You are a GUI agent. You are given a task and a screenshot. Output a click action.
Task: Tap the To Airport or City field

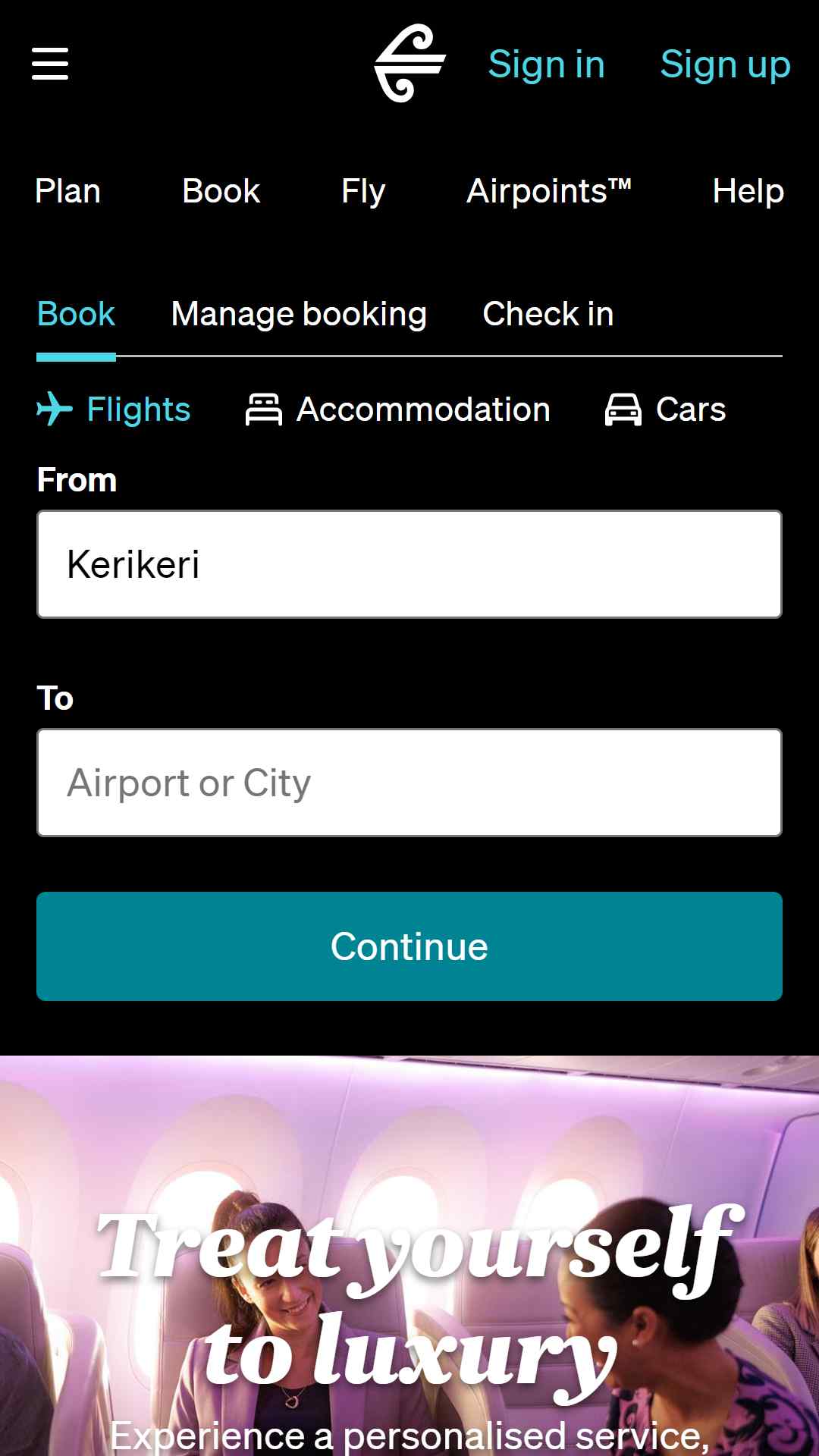click(x=409, y=783)
